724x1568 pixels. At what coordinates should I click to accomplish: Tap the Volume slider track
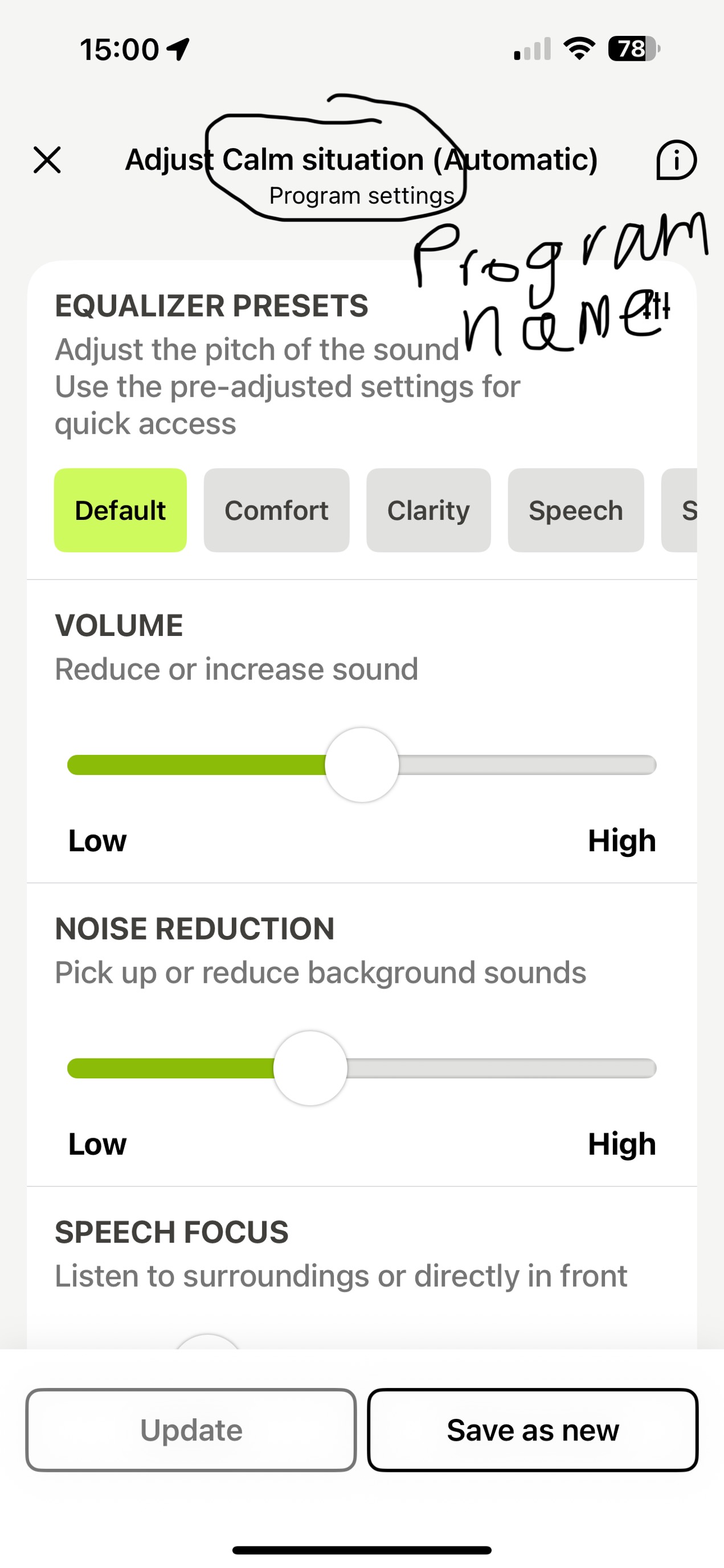click(362, 765)
